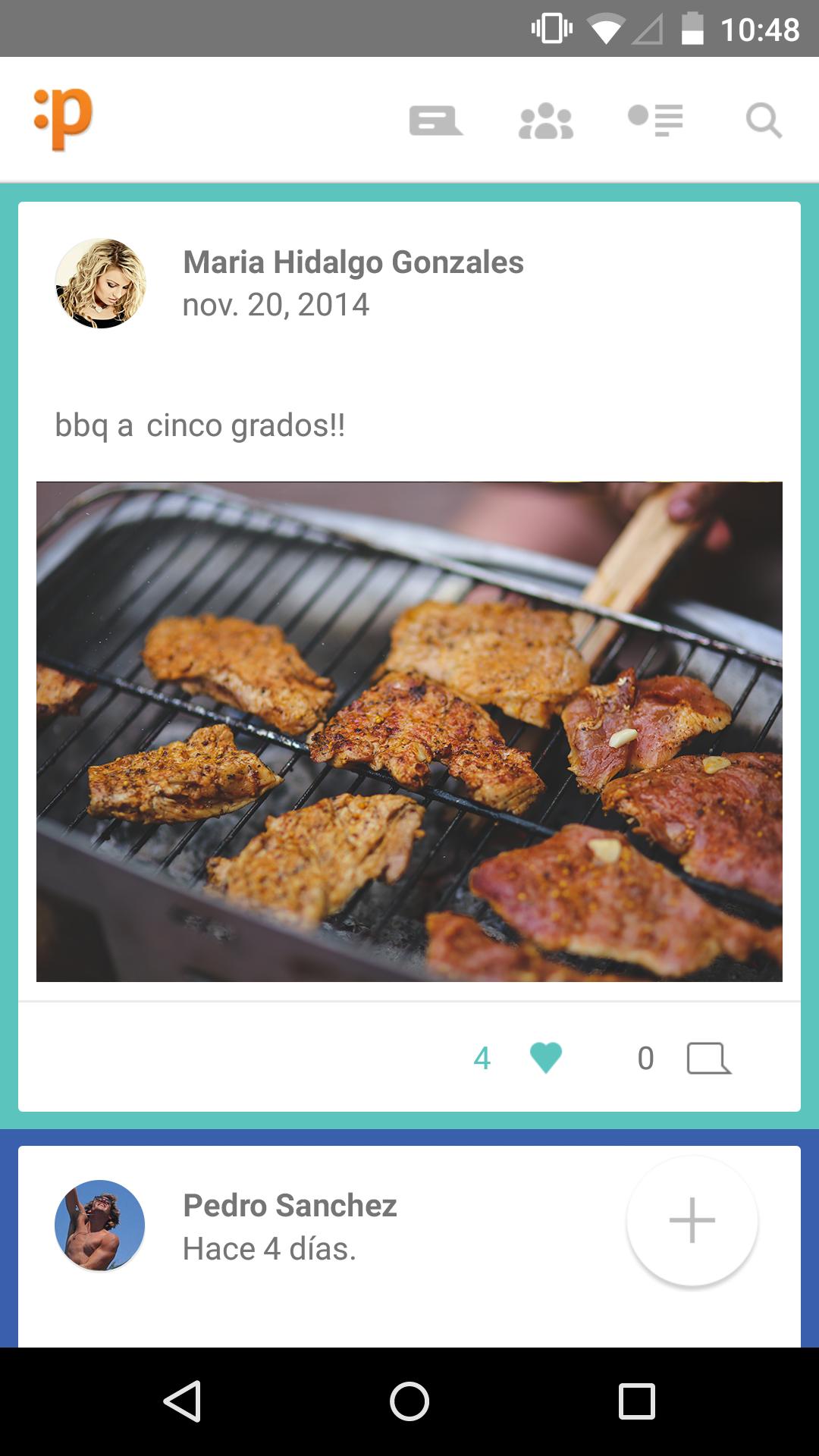Go back using the system back button
819x1456 pixels.
(182, 1401)
